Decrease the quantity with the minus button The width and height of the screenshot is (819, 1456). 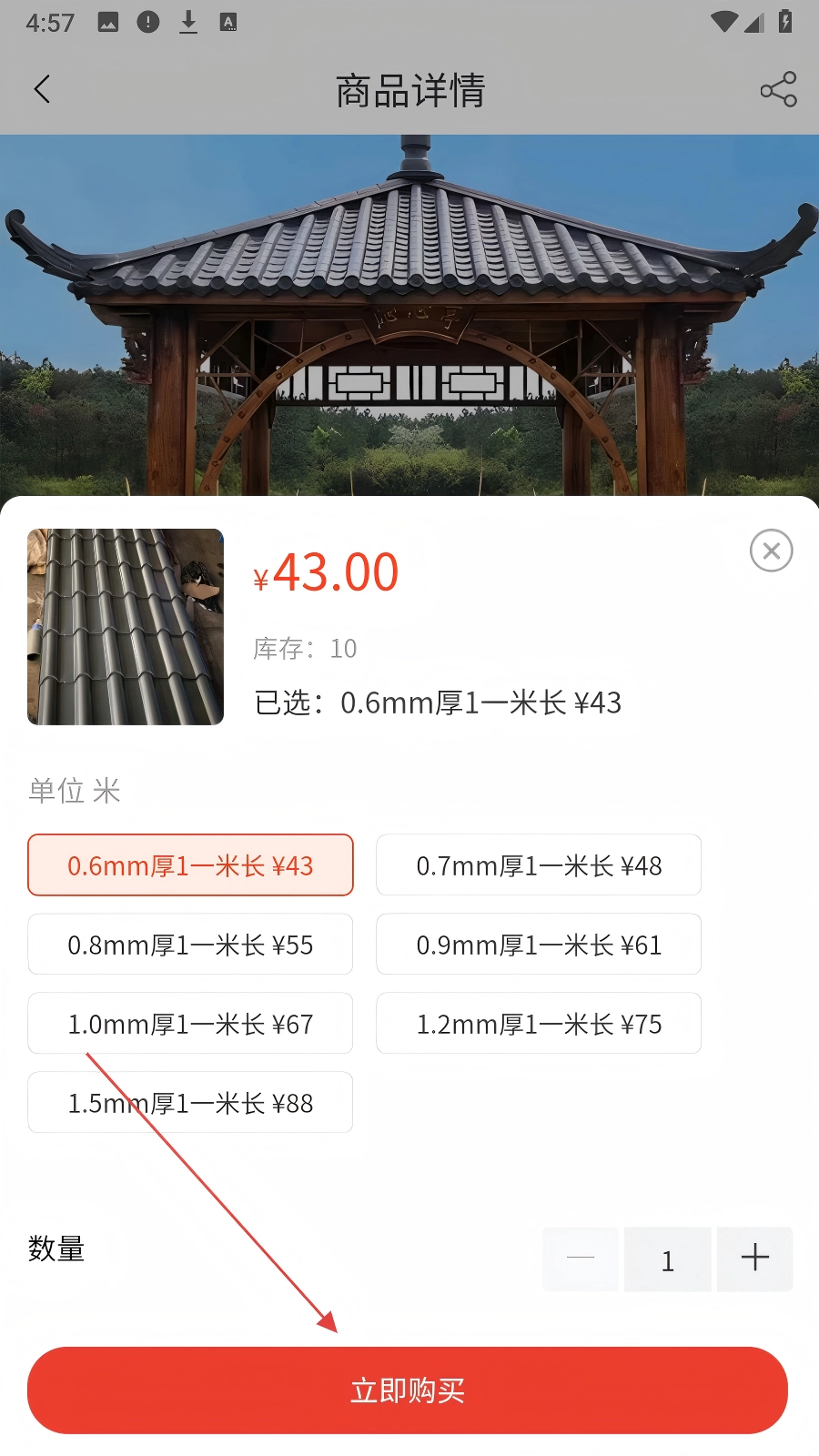click(581, 1259)
